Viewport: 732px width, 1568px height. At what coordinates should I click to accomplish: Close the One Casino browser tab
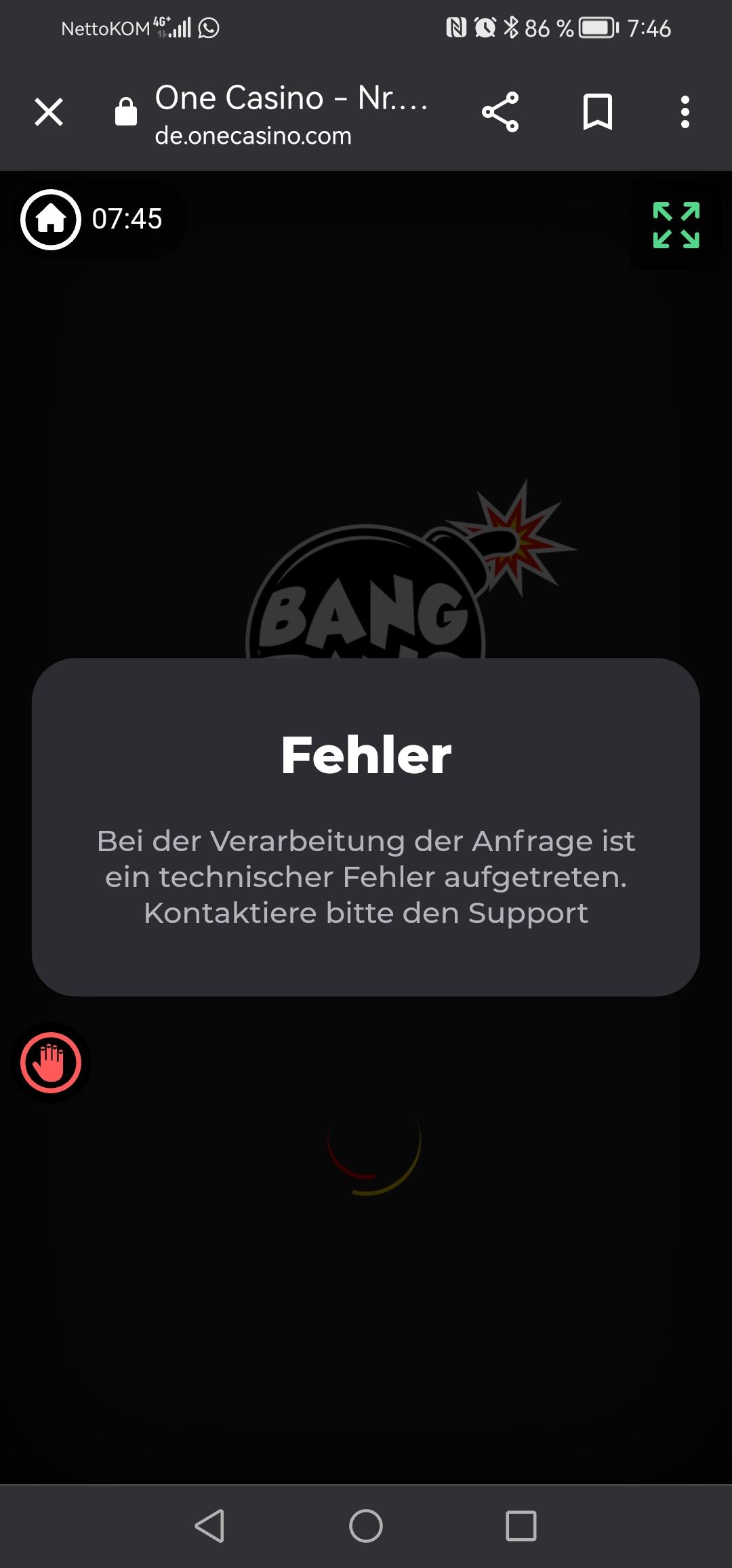click(49, 112)
